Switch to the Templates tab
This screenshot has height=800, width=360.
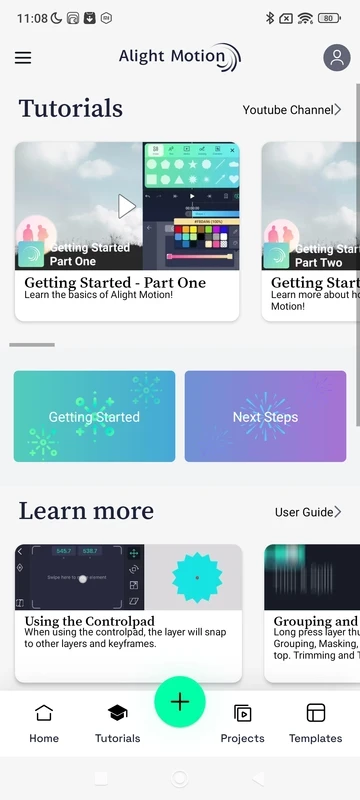click(x=316, y=723)
